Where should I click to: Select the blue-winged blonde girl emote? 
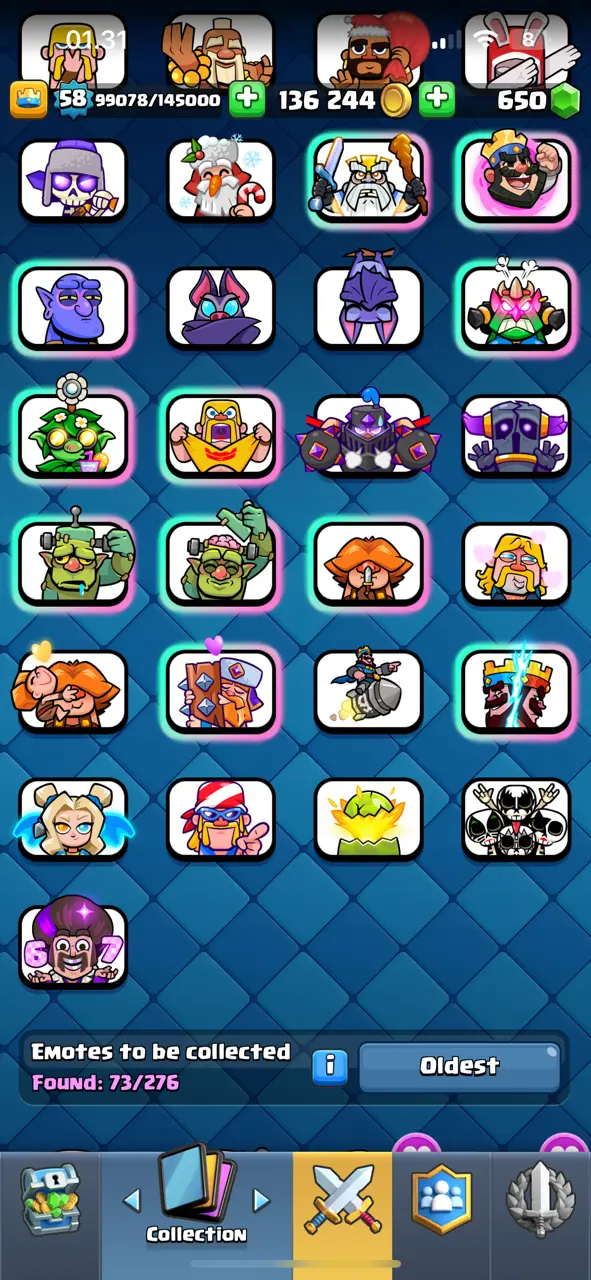pyautogui.click(x=73, y=819)
